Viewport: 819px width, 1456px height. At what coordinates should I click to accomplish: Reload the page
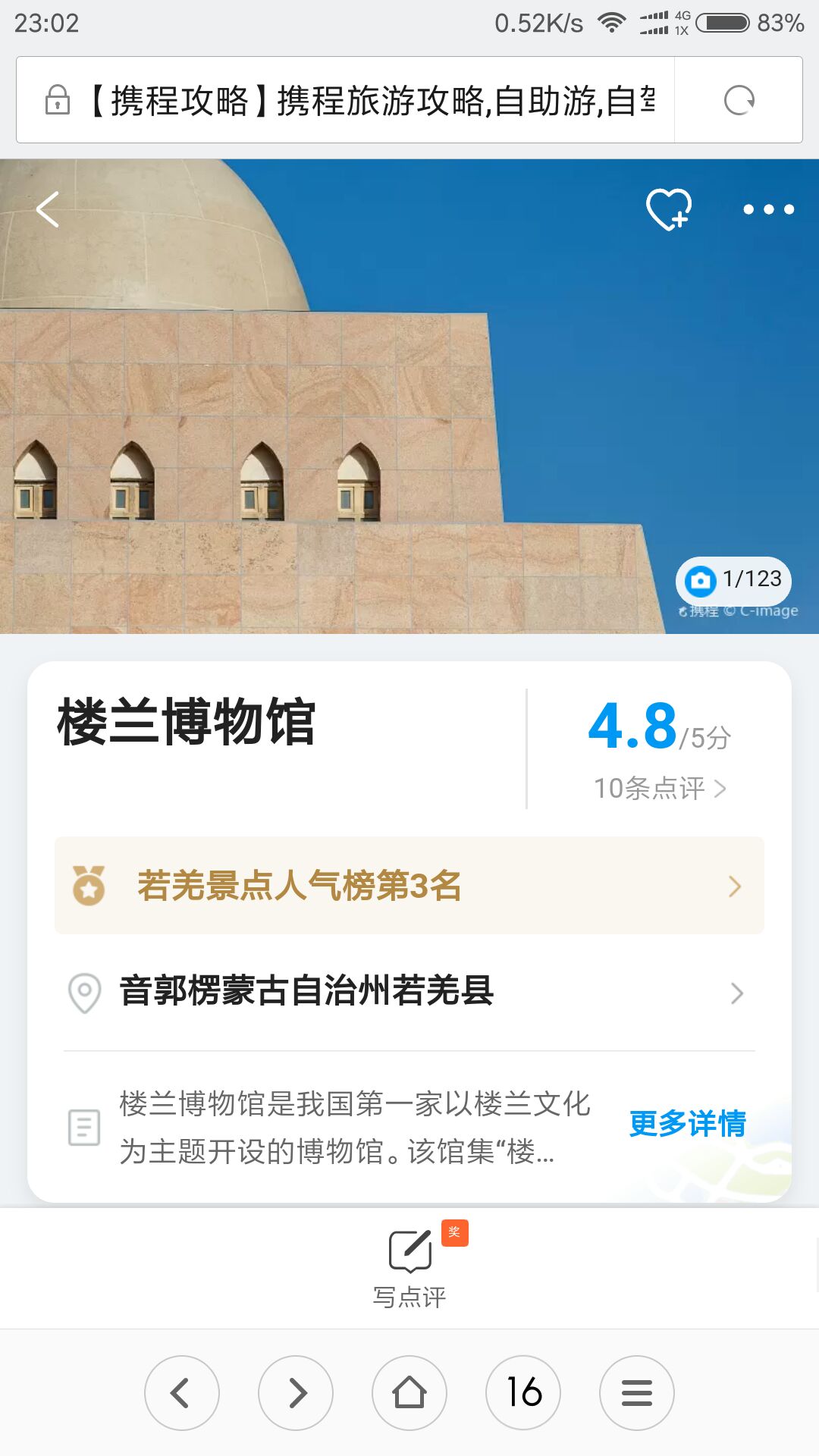tap(739, 100)
